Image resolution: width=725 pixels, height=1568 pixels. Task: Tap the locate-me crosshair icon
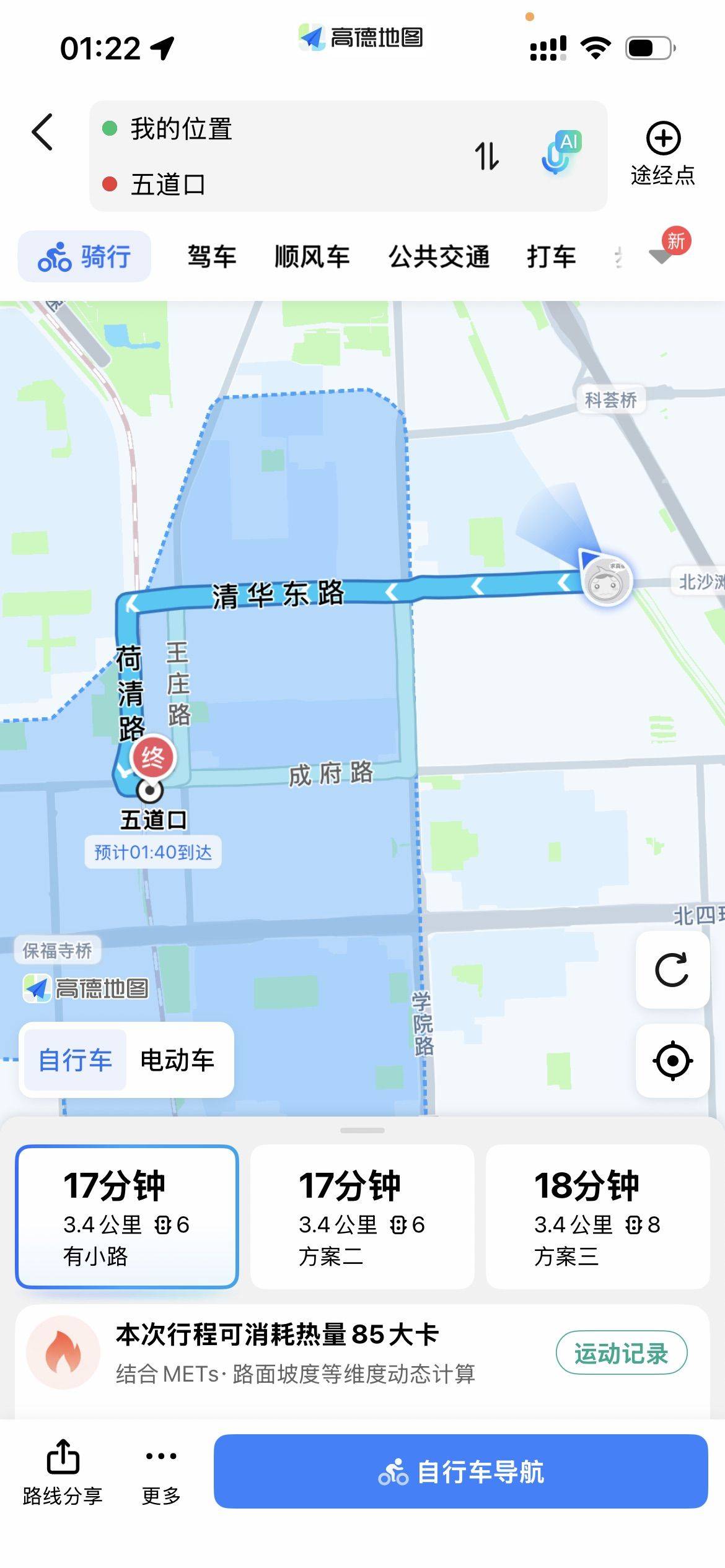point(673,1059)
